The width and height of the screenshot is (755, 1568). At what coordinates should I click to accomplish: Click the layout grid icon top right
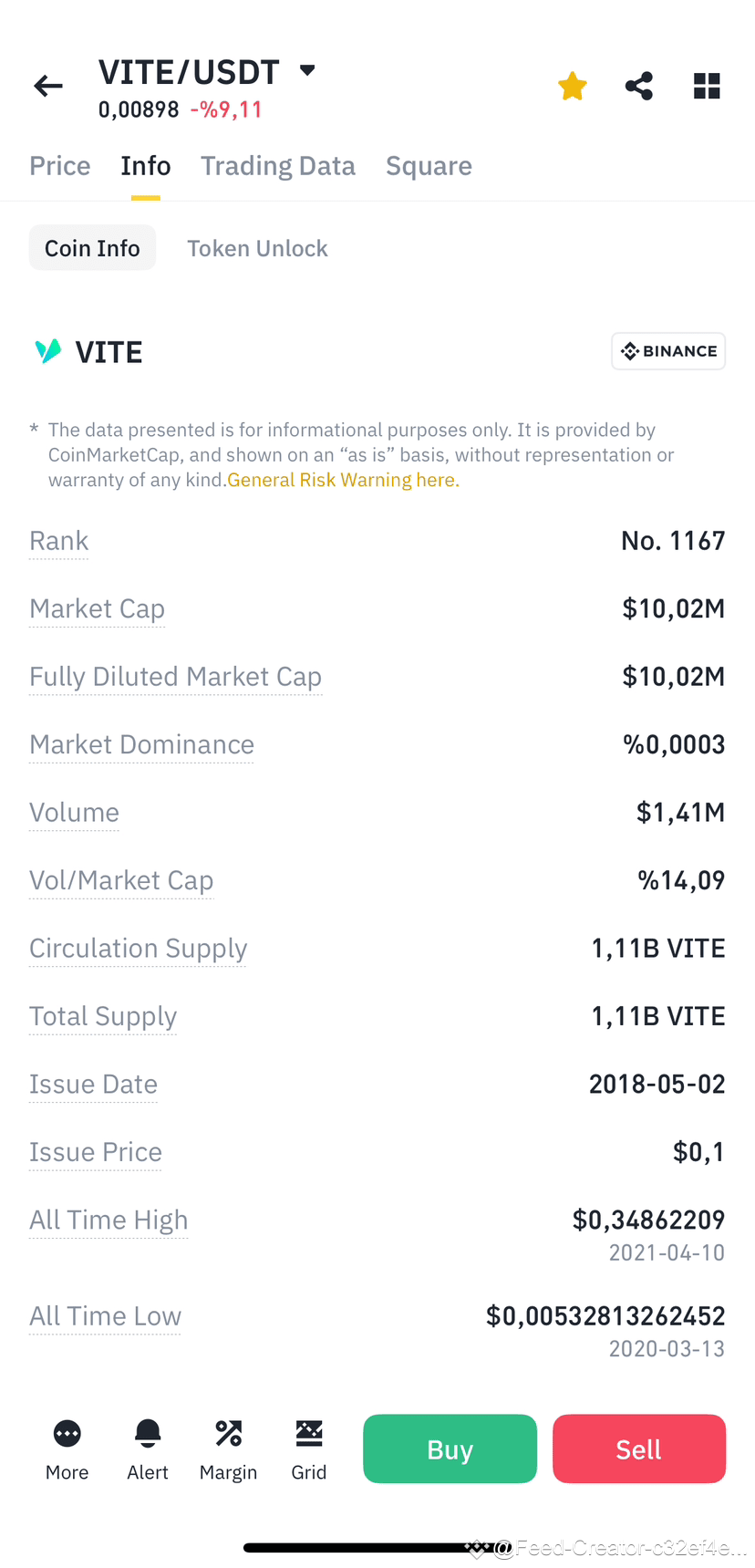(706, 85)
